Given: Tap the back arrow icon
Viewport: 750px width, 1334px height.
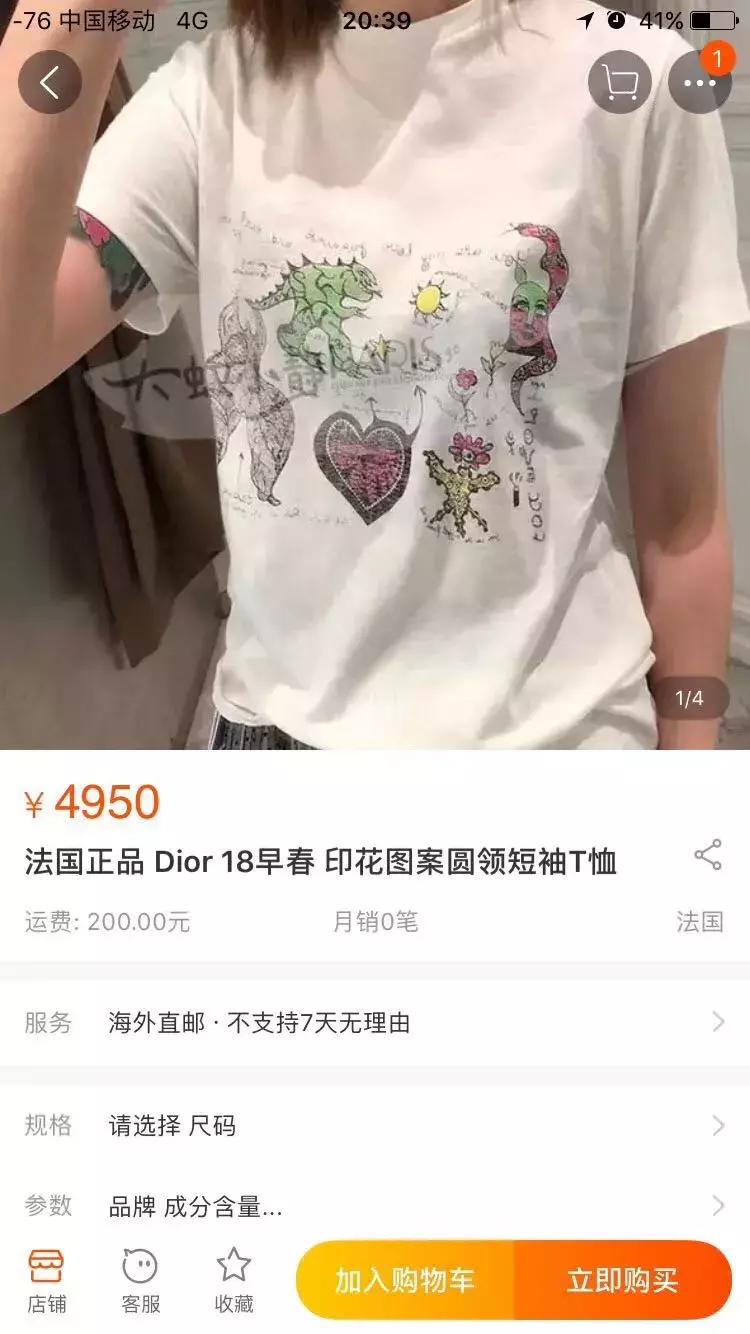Looking at the screenshot, I should click(50, 82).
